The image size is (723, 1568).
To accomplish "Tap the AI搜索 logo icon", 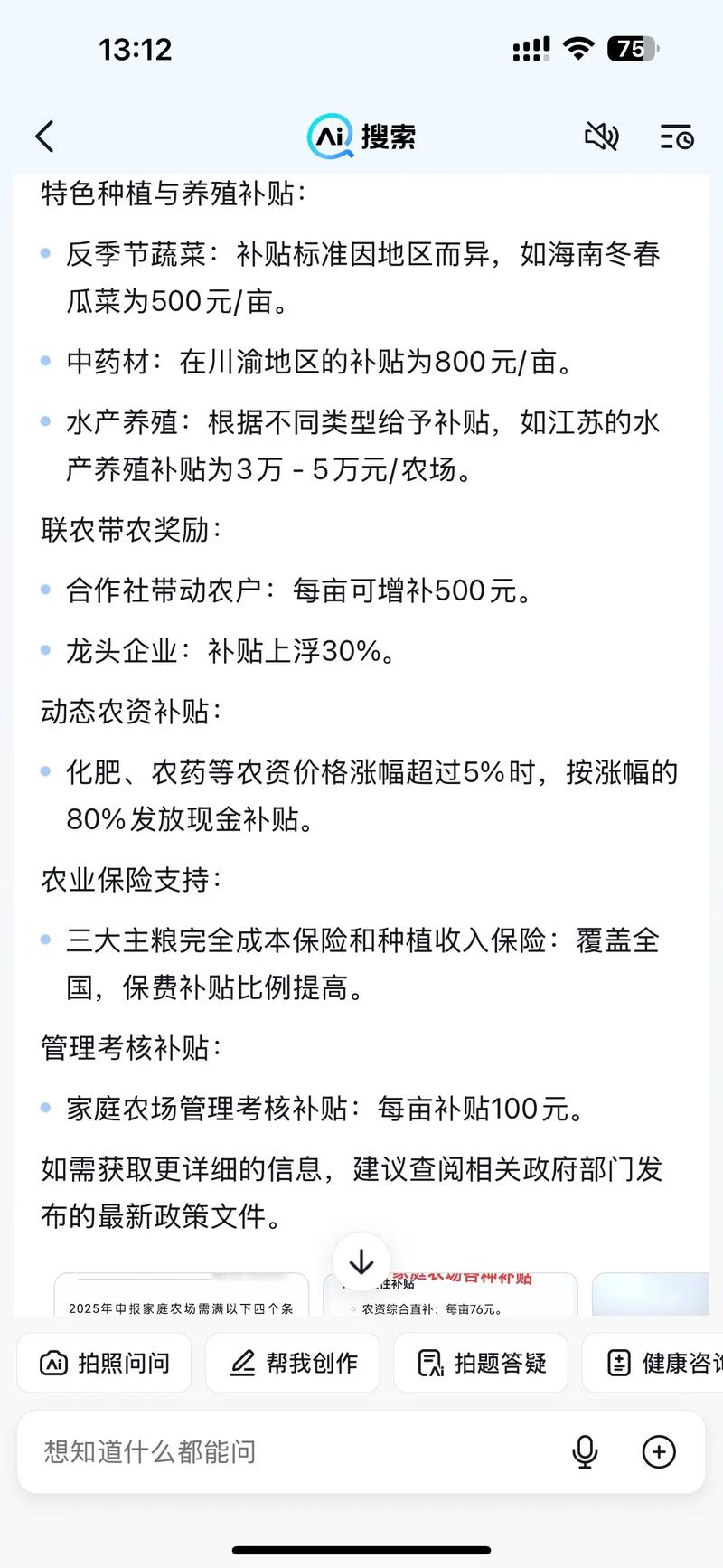I will pos(331,136).
